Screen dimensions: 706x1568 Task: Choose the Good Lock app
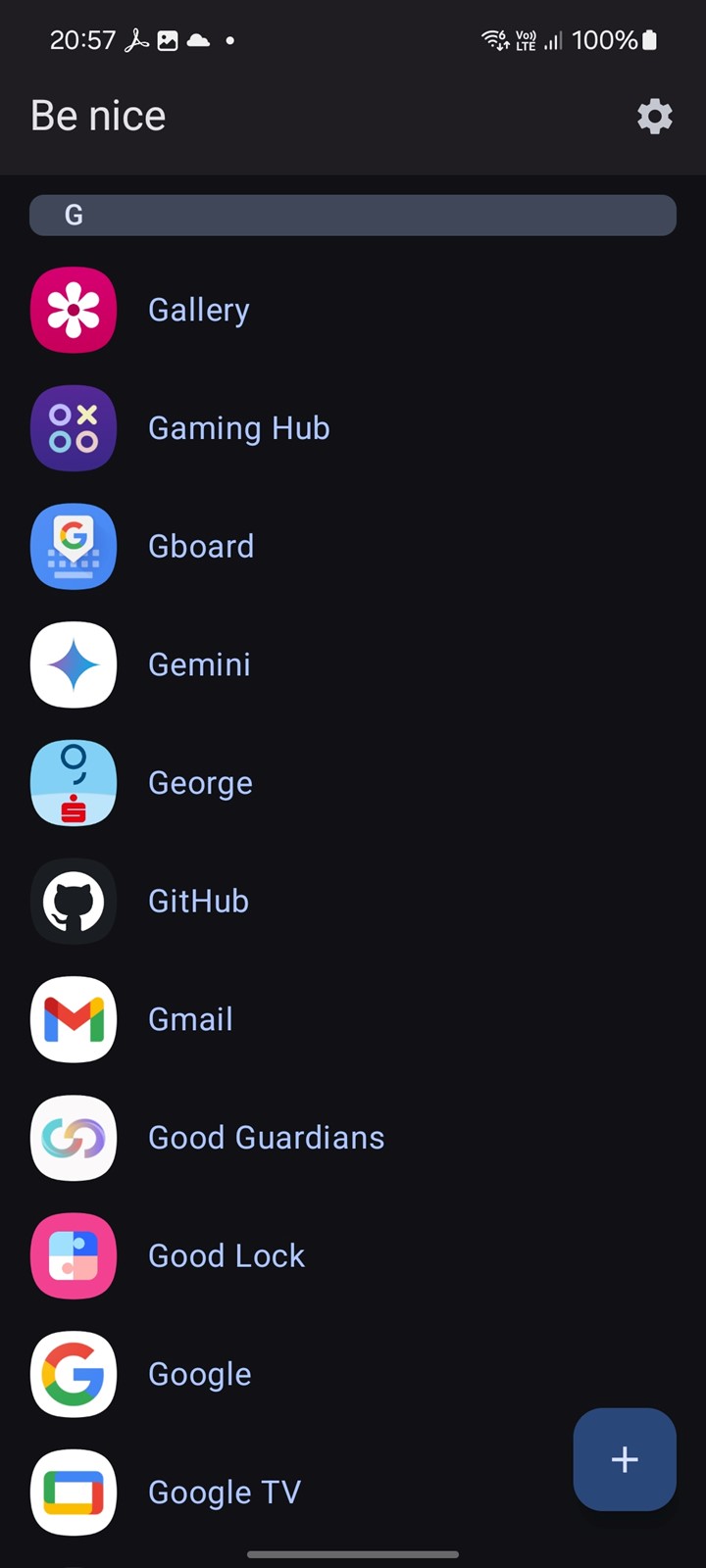(x=353, y=1256)
